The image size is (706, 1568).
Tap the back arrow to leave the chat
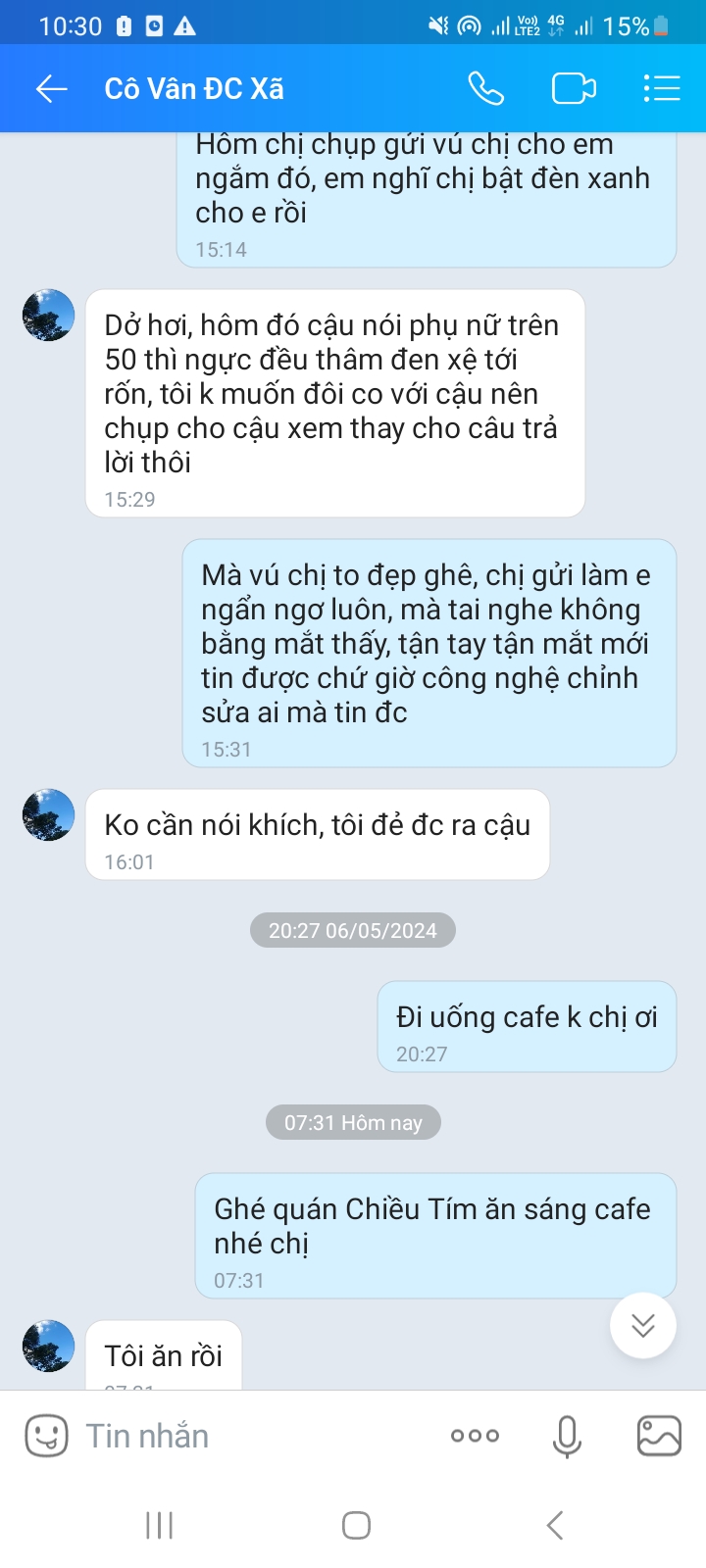coord(50,87)
